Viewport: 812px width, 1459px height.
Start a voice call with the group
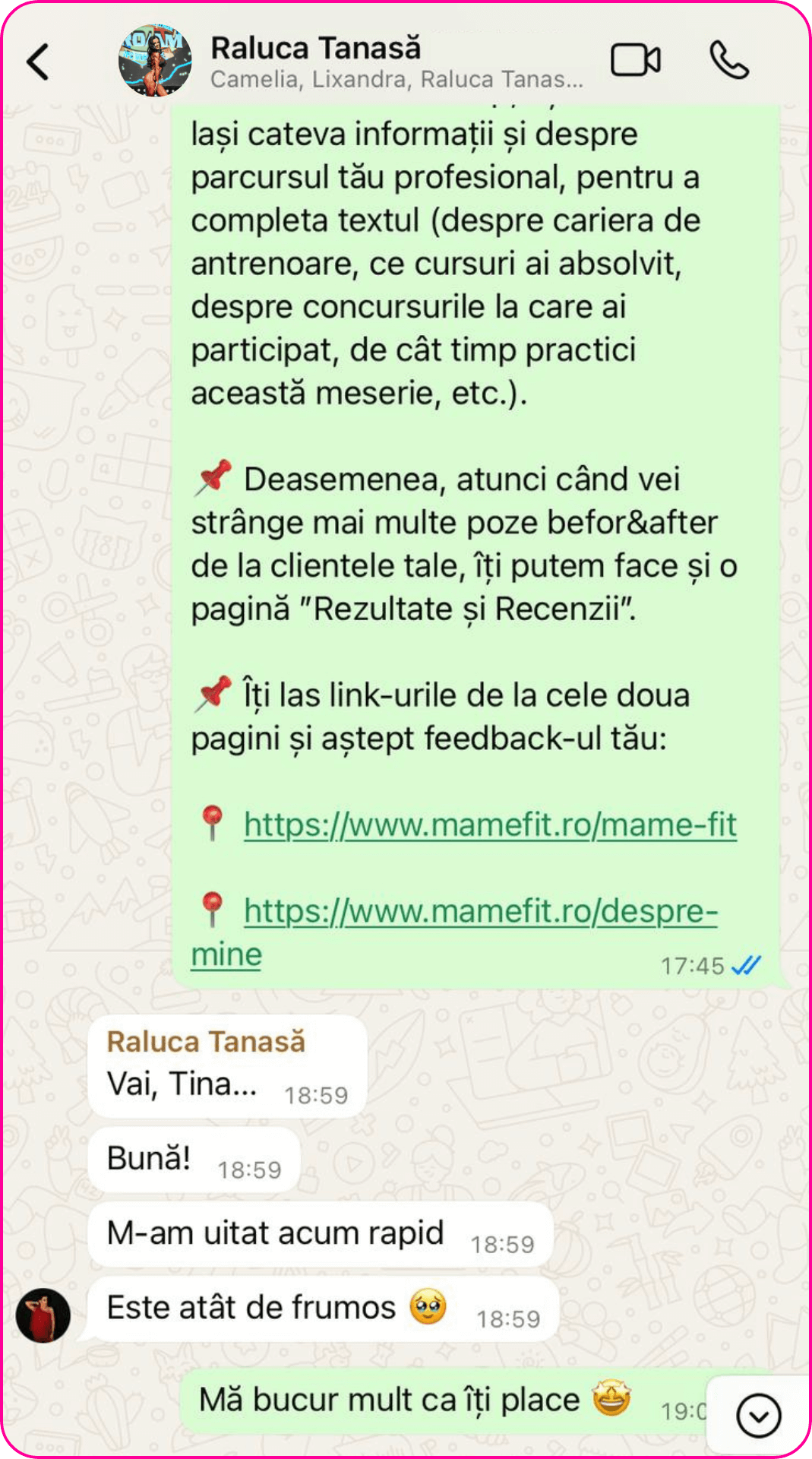coord(728,60)
